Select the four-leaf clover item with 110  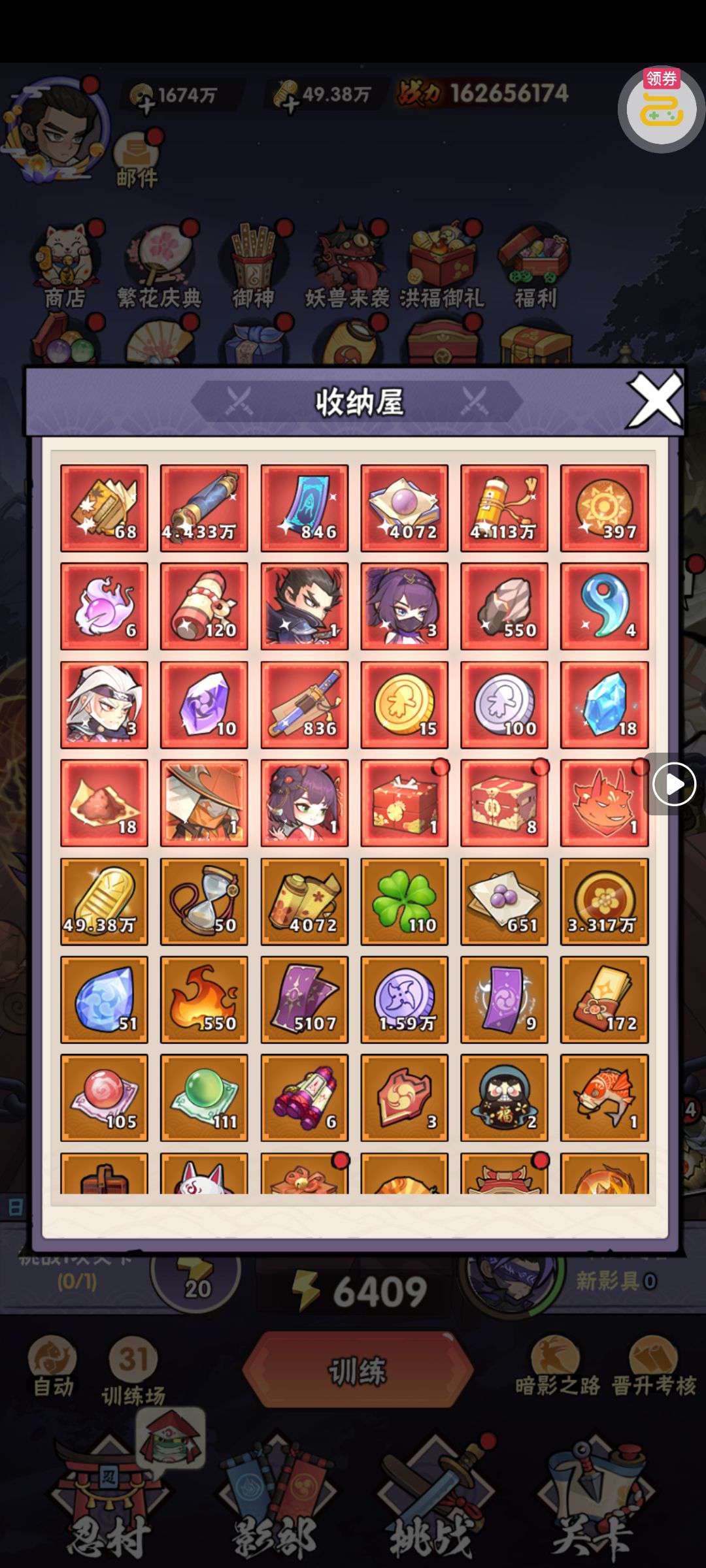[x=404, y=902]
